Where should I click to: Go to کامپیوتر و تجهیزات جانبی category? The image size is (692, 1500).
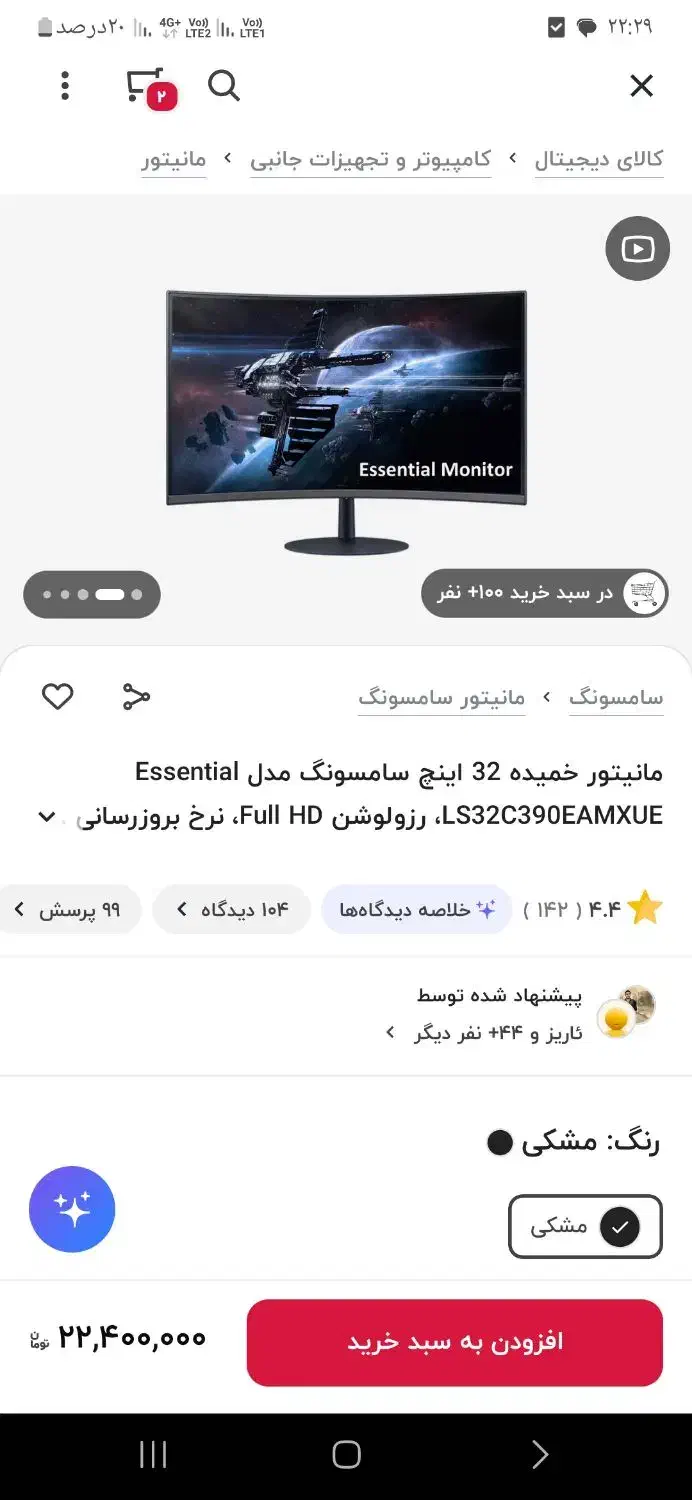click(x=371, y=159)
